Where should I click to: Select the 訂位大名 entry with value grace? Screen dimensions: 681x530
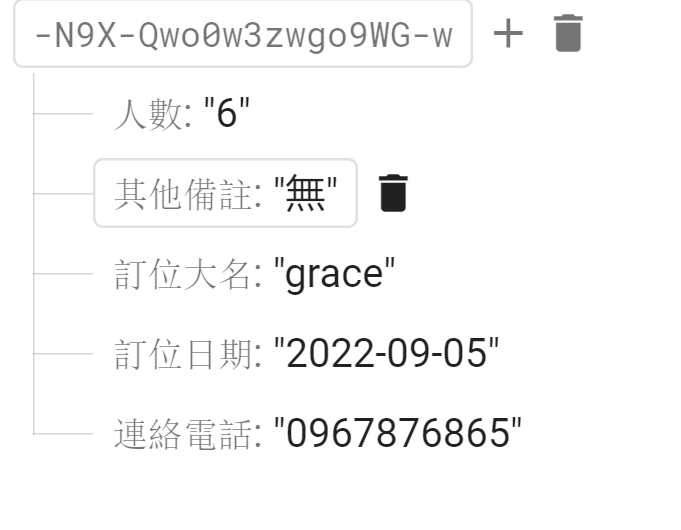pos(254,274)
